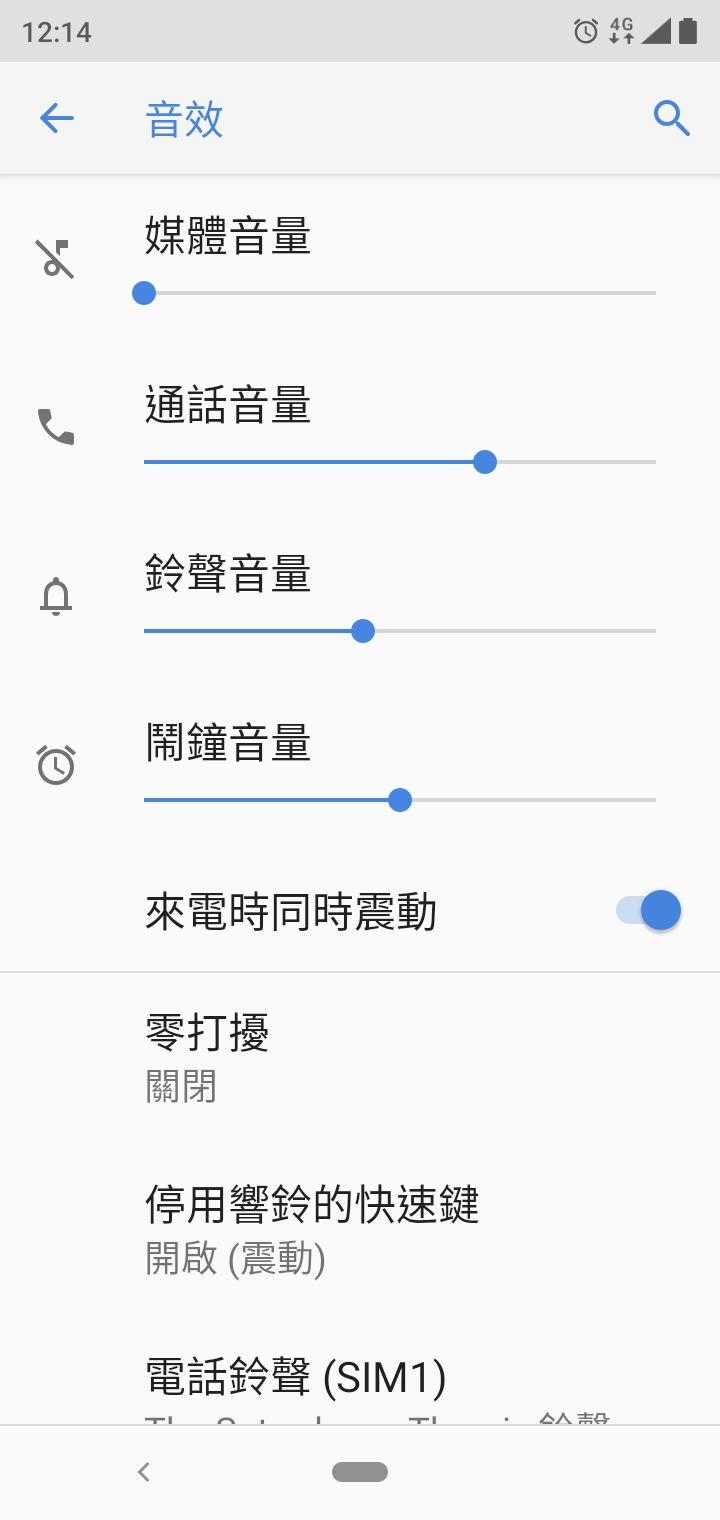Screen dimensions: 720x1520
Task: Tap the system navigation back button
Action: [x=144, y=1472]
